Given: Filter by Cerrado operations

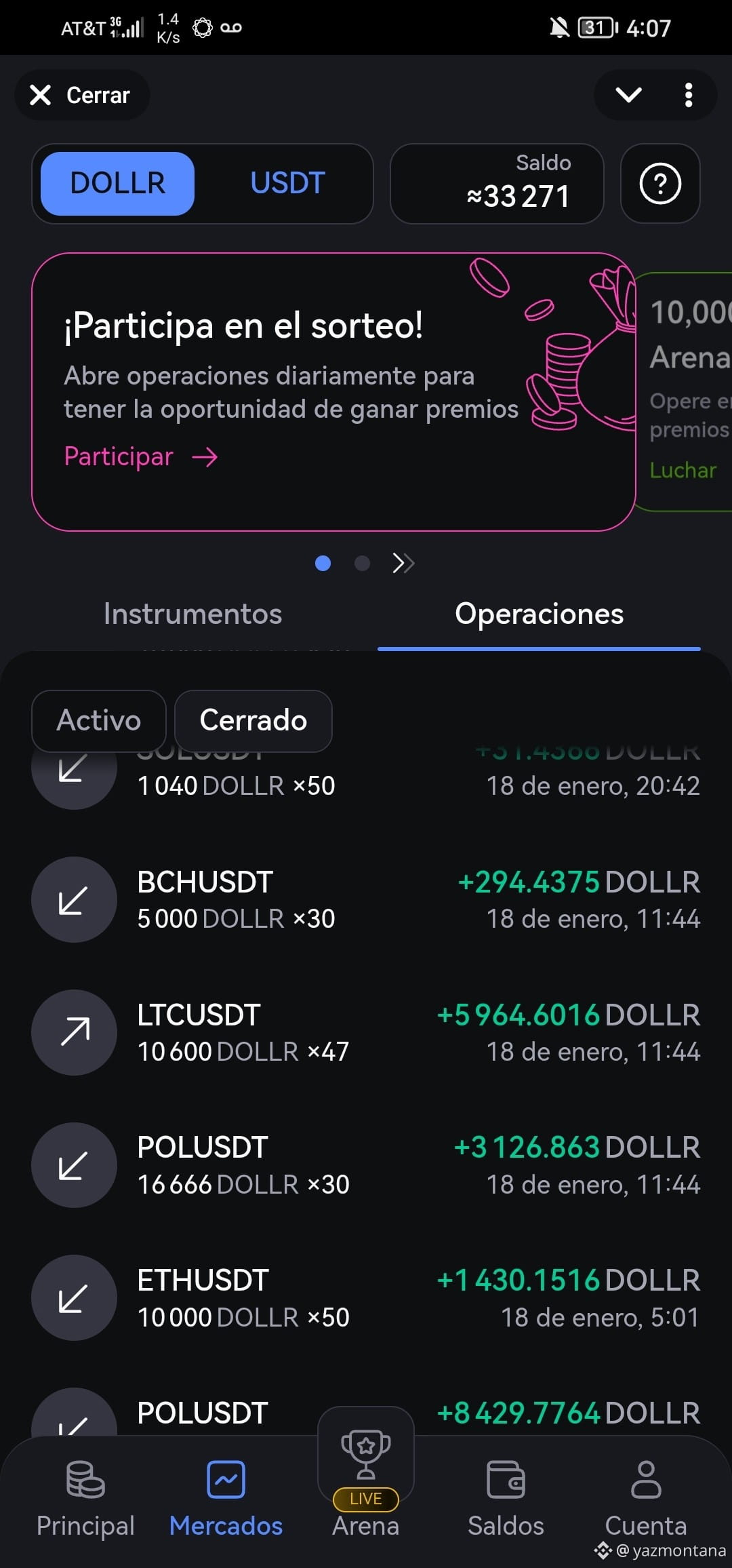Looking at the screenshot, I should click(x=253, y=720).
